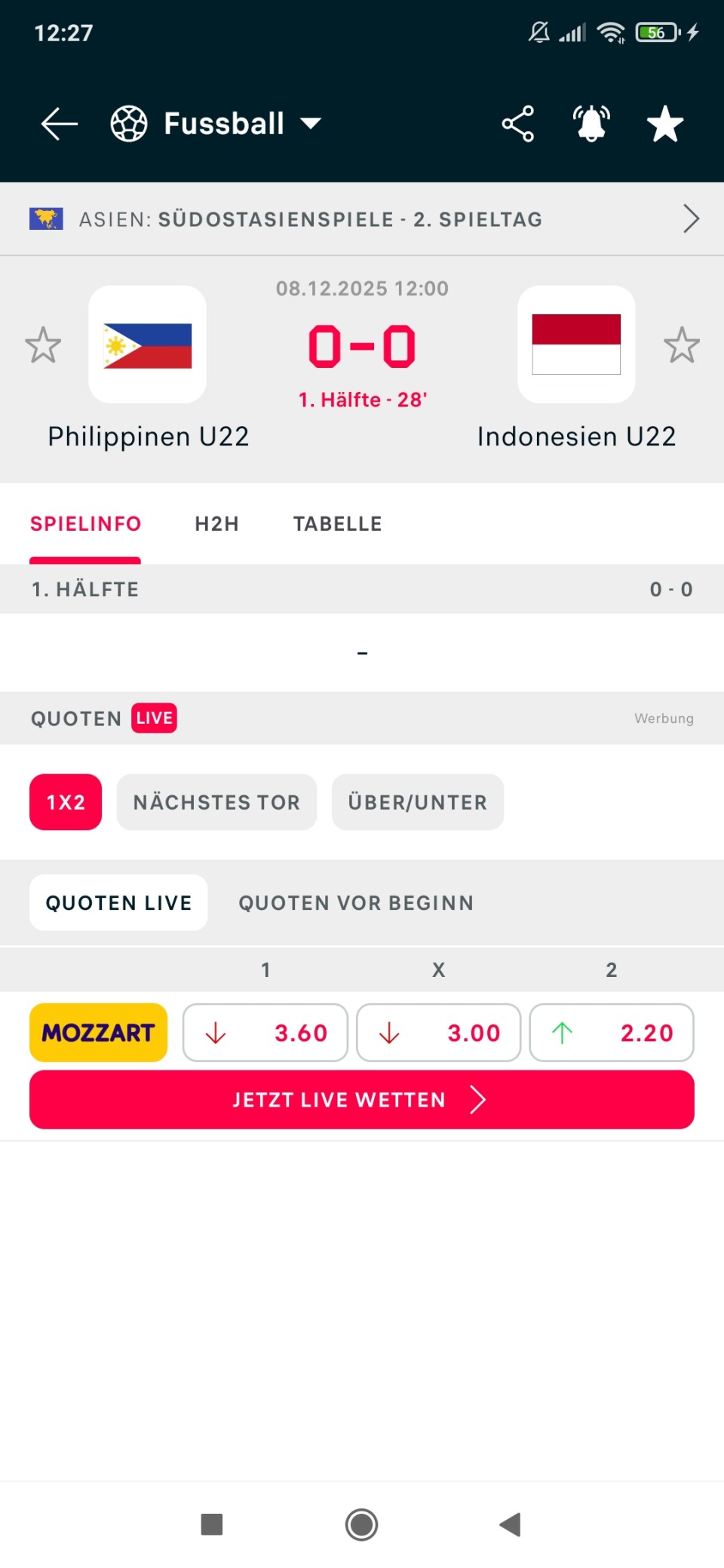Open Südostasienspiele league page

pos(362,219)
